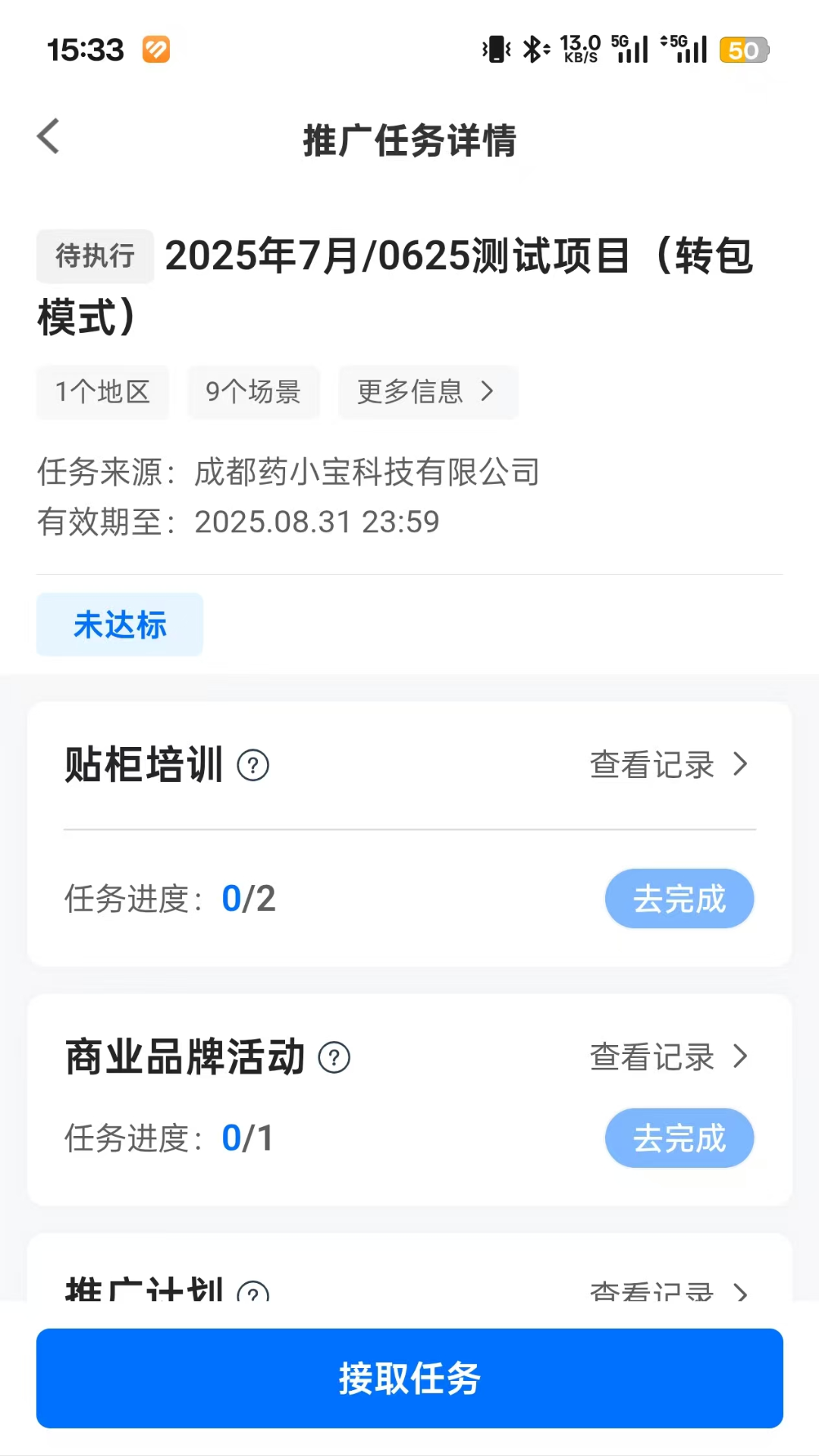Tap 去完成 for 贴柜培训 task
This screenshot has width=819, height=1456.
pyautogui.click(x=679, y=898)
